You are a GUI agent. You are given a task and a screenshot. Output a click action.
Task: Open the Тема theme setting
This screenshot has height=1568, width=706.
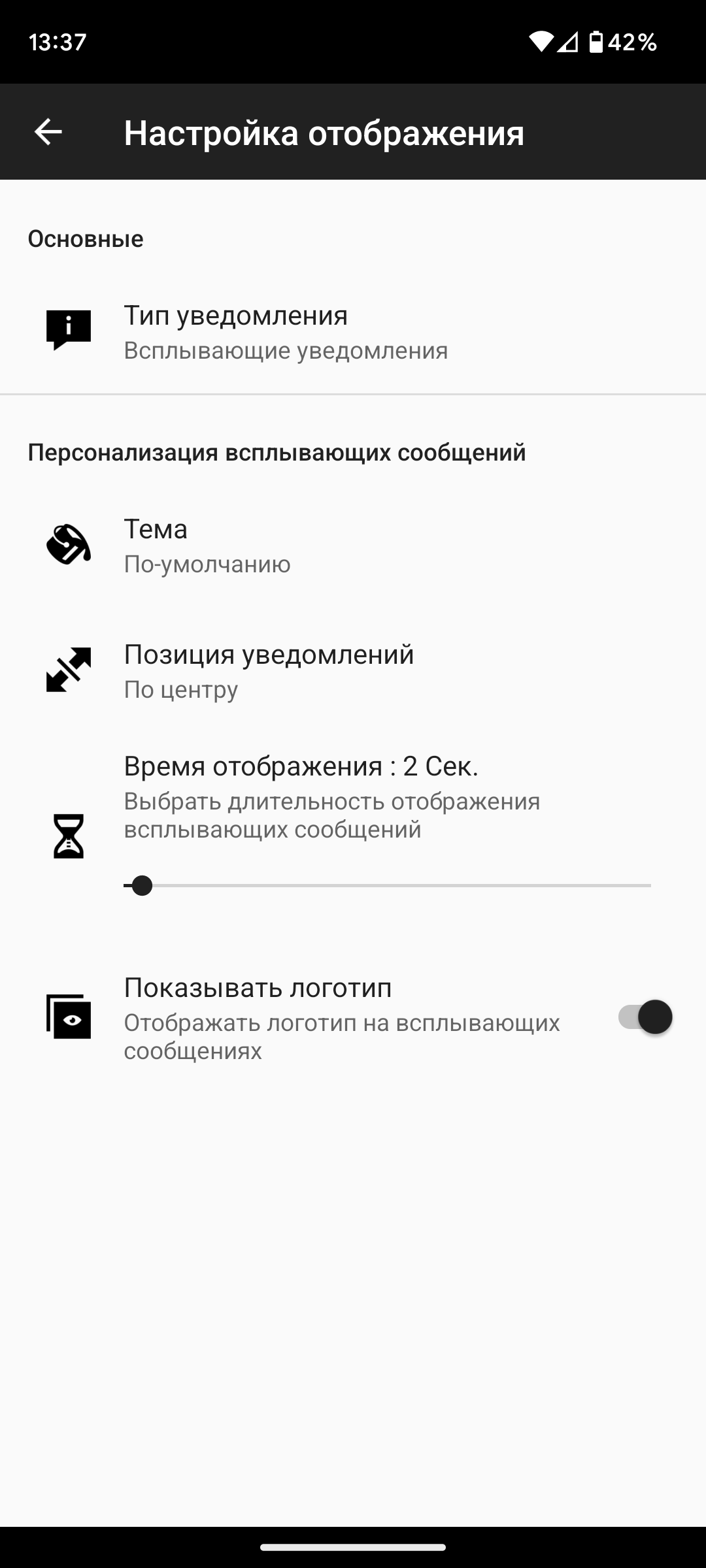(x=353, y=545)
